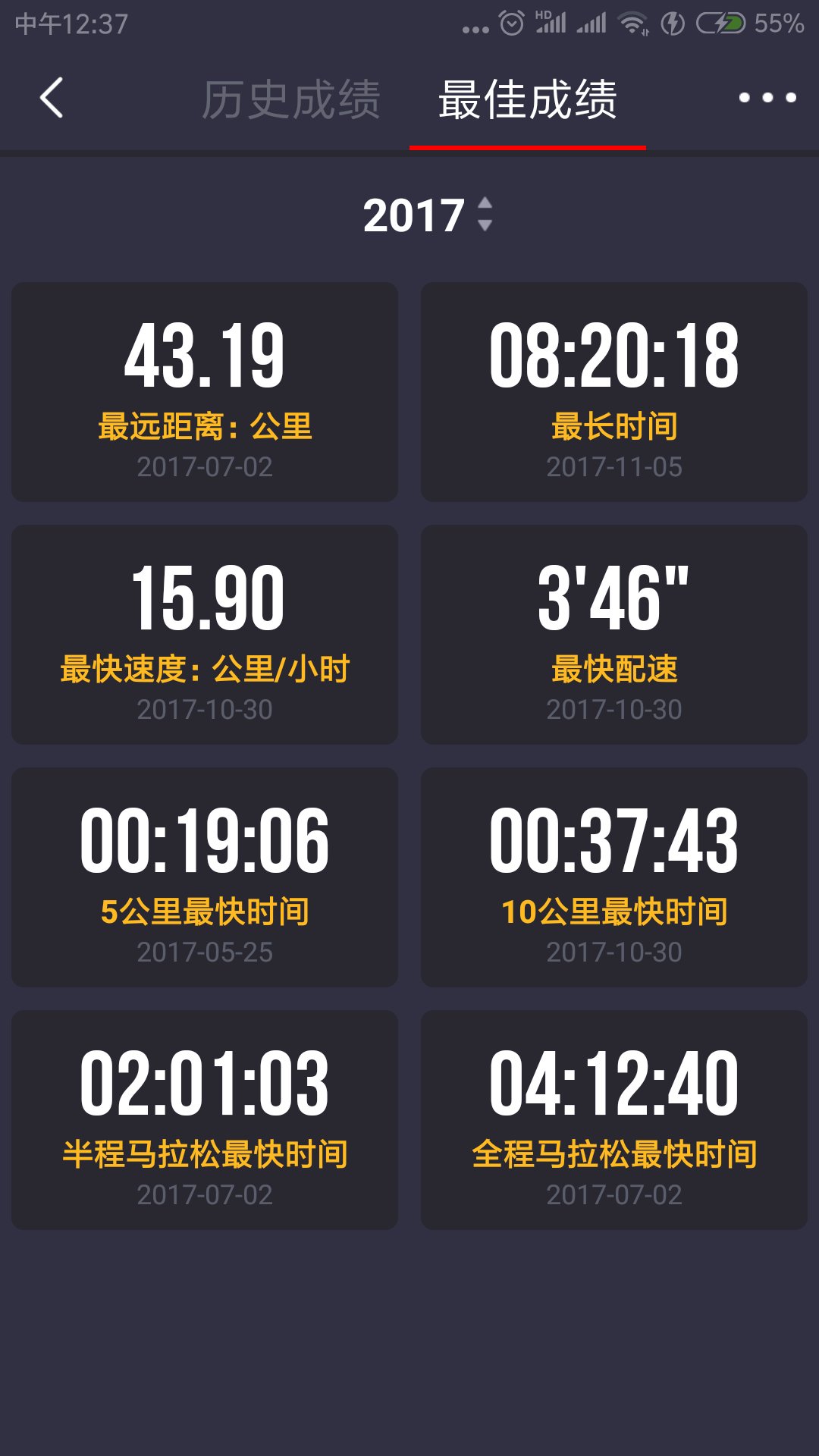Tap the 半程马拉松最快时间 record
This screenshot has width=819, height=1456.
205,1120
